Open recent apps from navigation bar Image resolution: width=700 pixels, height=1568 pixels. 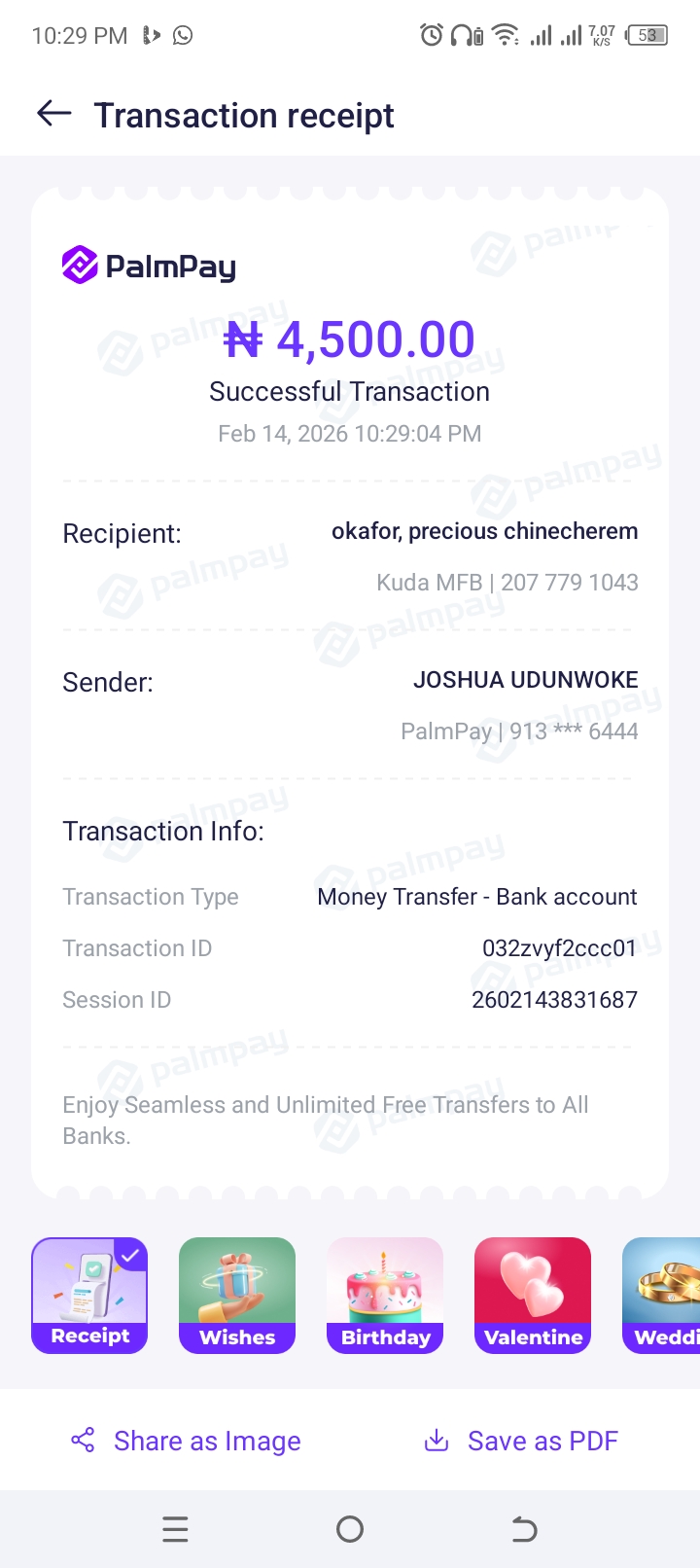(175, 1530)
